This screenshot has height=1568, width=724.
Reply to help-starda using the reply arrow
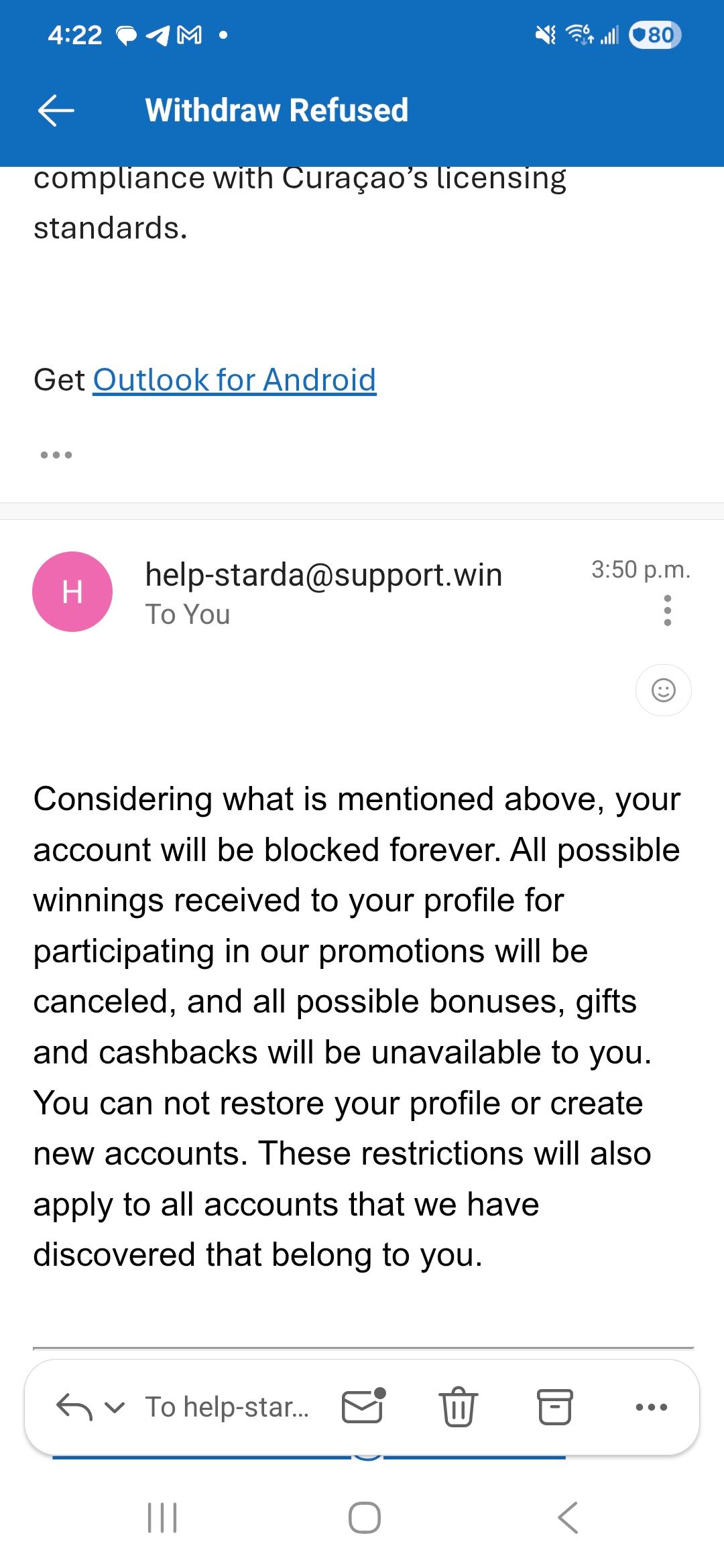[74, 1407]
